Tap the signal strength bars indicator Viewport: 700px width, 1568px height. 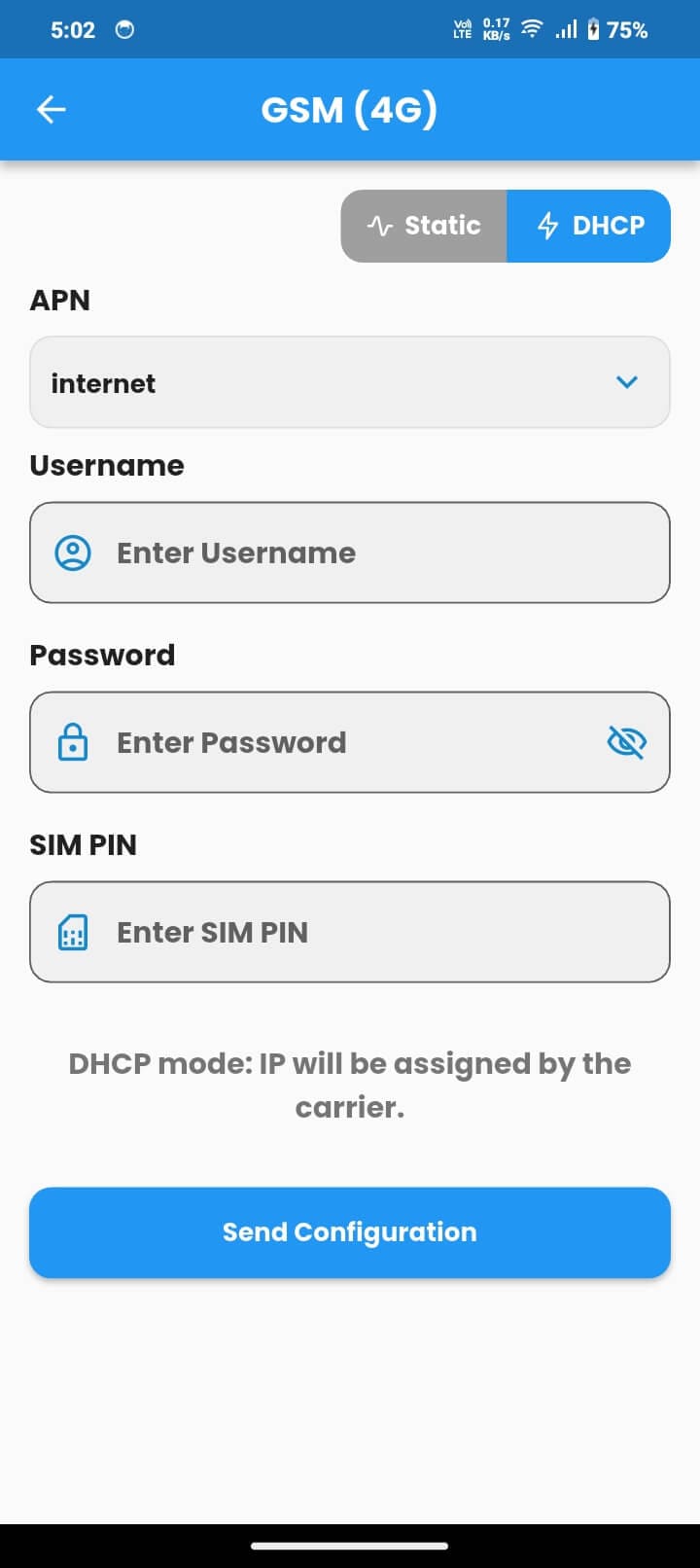[567, 29]
